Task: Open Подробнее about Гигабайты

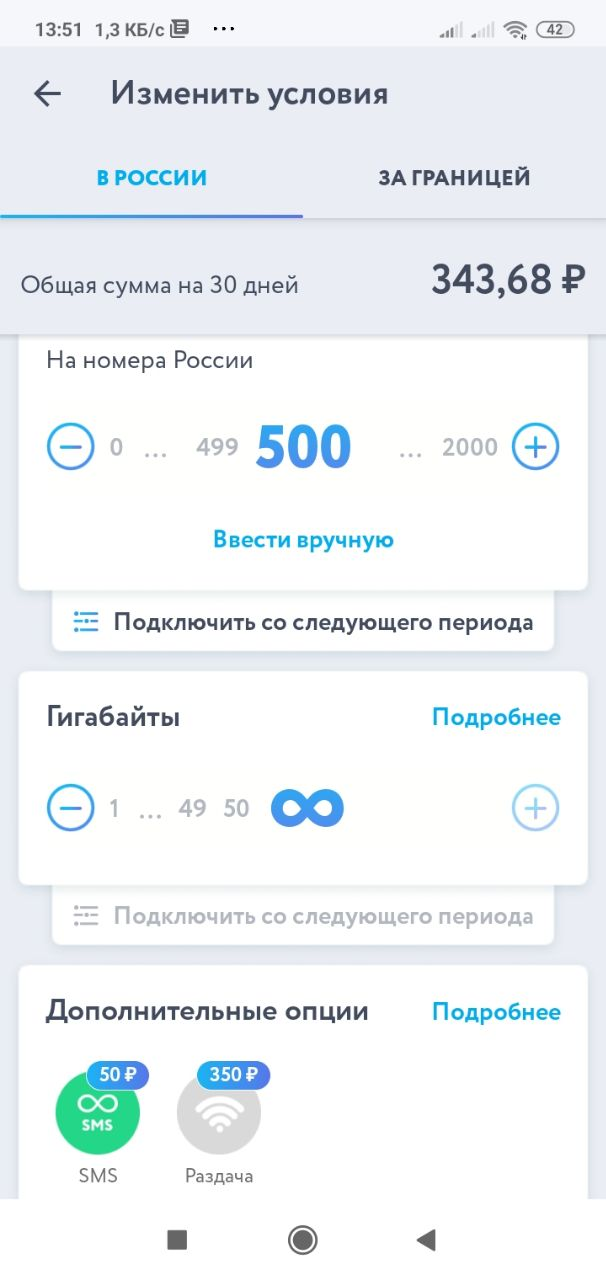Action: (496, 717)
